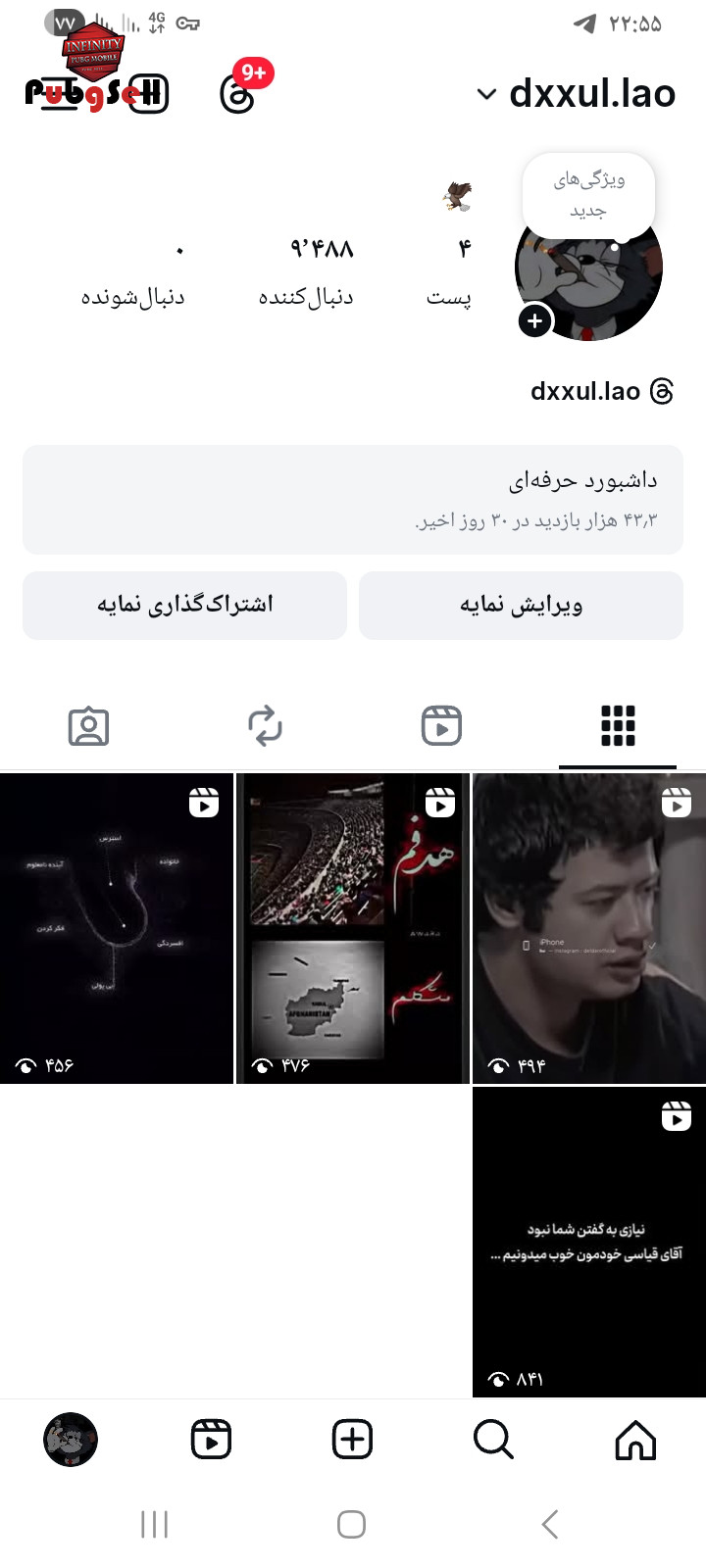Open the following list (دنبال‌شونده)
706x1568 pixels.
133,271
